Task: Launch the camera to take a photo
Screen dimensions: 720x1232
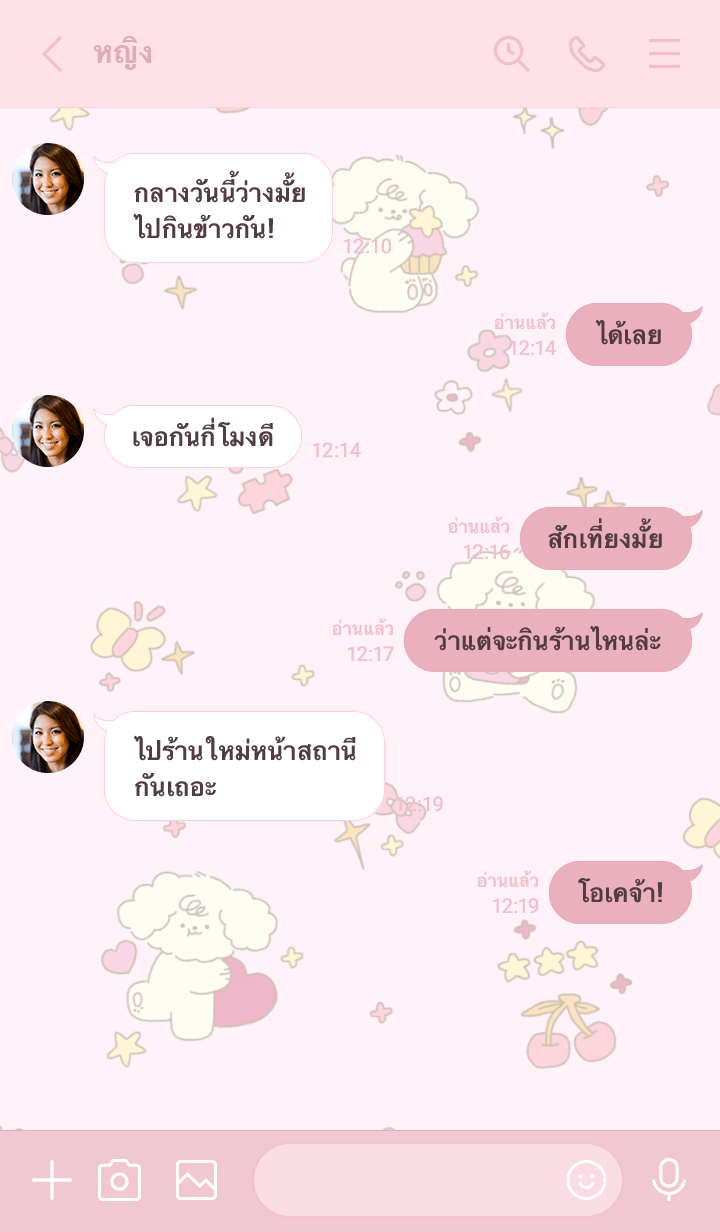Action: (120, 1181)
